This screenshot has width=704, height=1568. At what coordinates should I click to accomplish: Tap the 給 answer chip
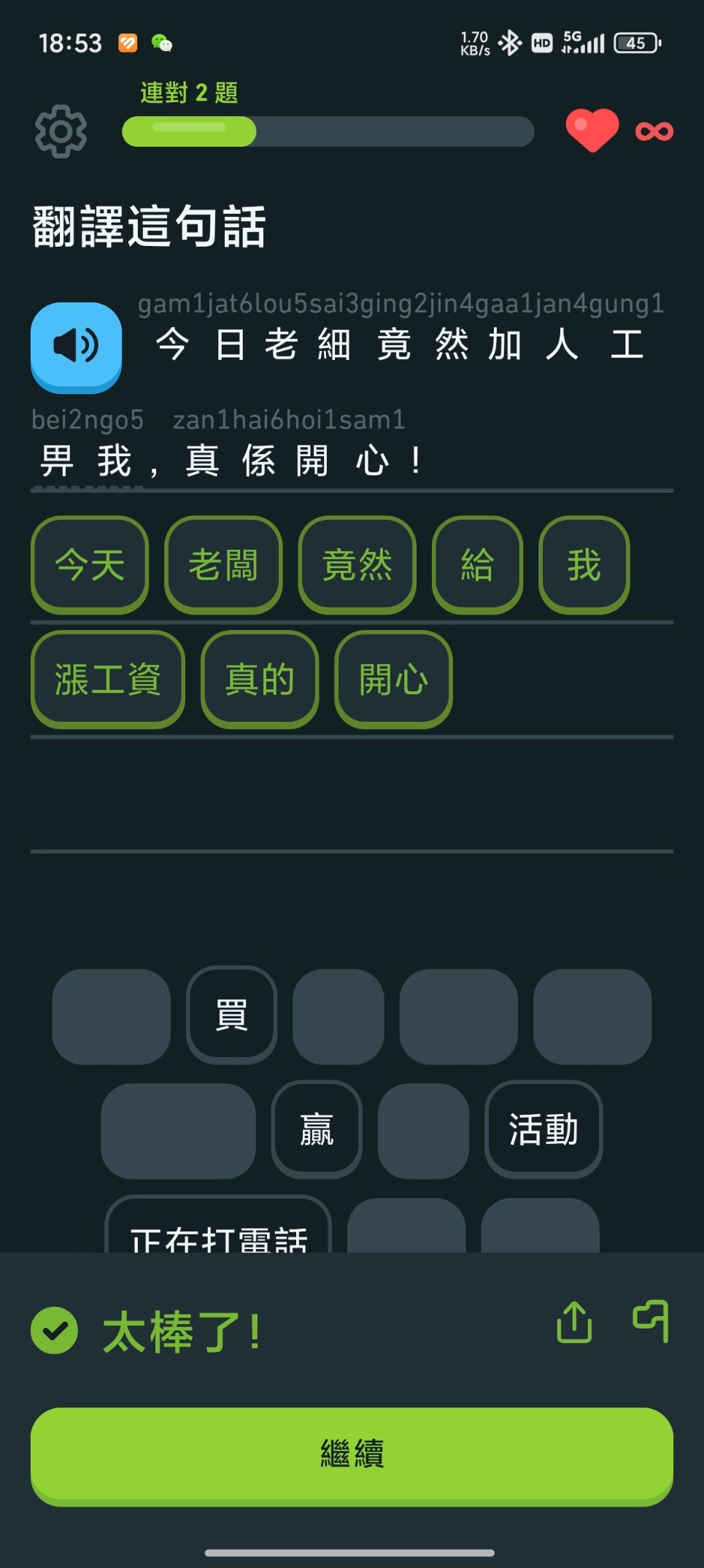pos(477,565)
